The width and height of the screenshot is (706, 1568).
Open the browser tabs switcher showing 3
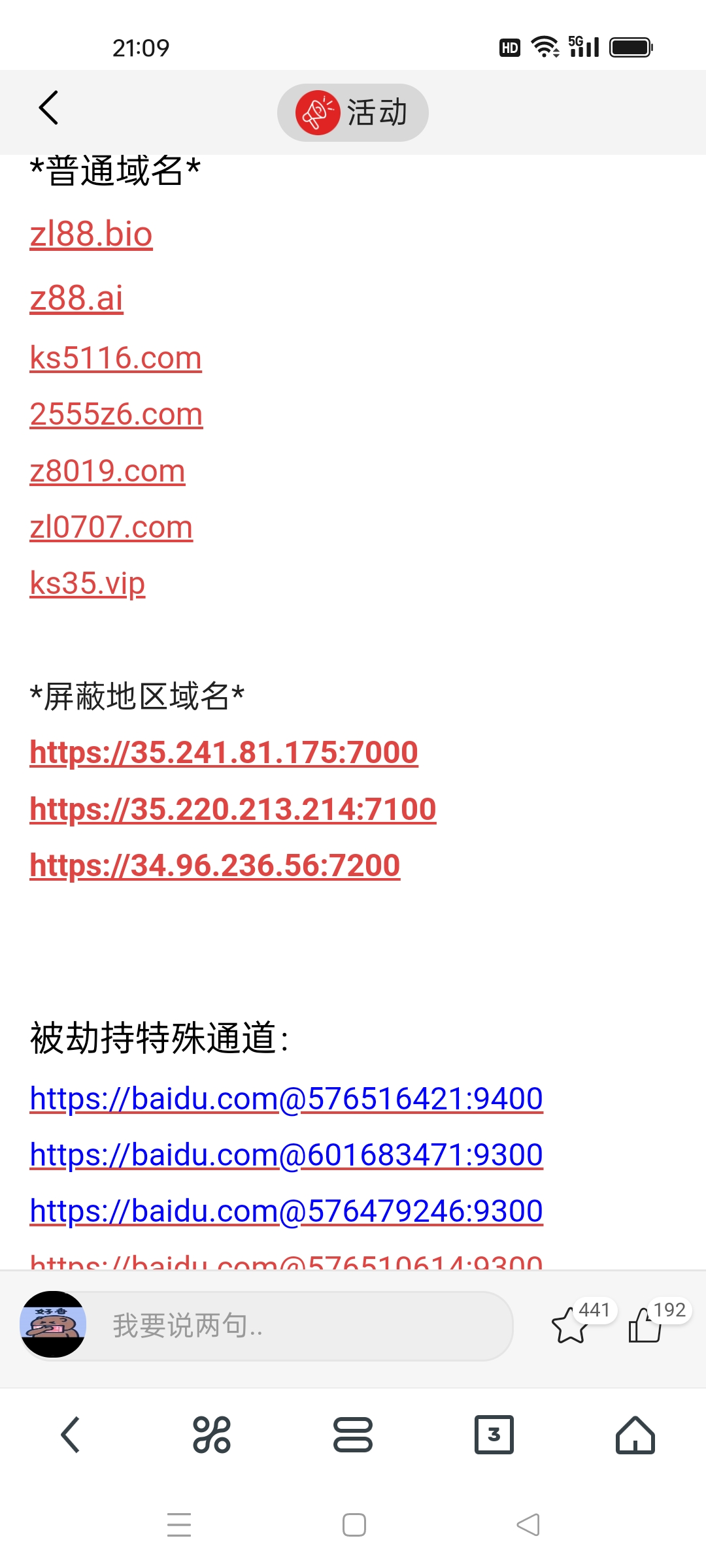click(x=494, y=1435)
